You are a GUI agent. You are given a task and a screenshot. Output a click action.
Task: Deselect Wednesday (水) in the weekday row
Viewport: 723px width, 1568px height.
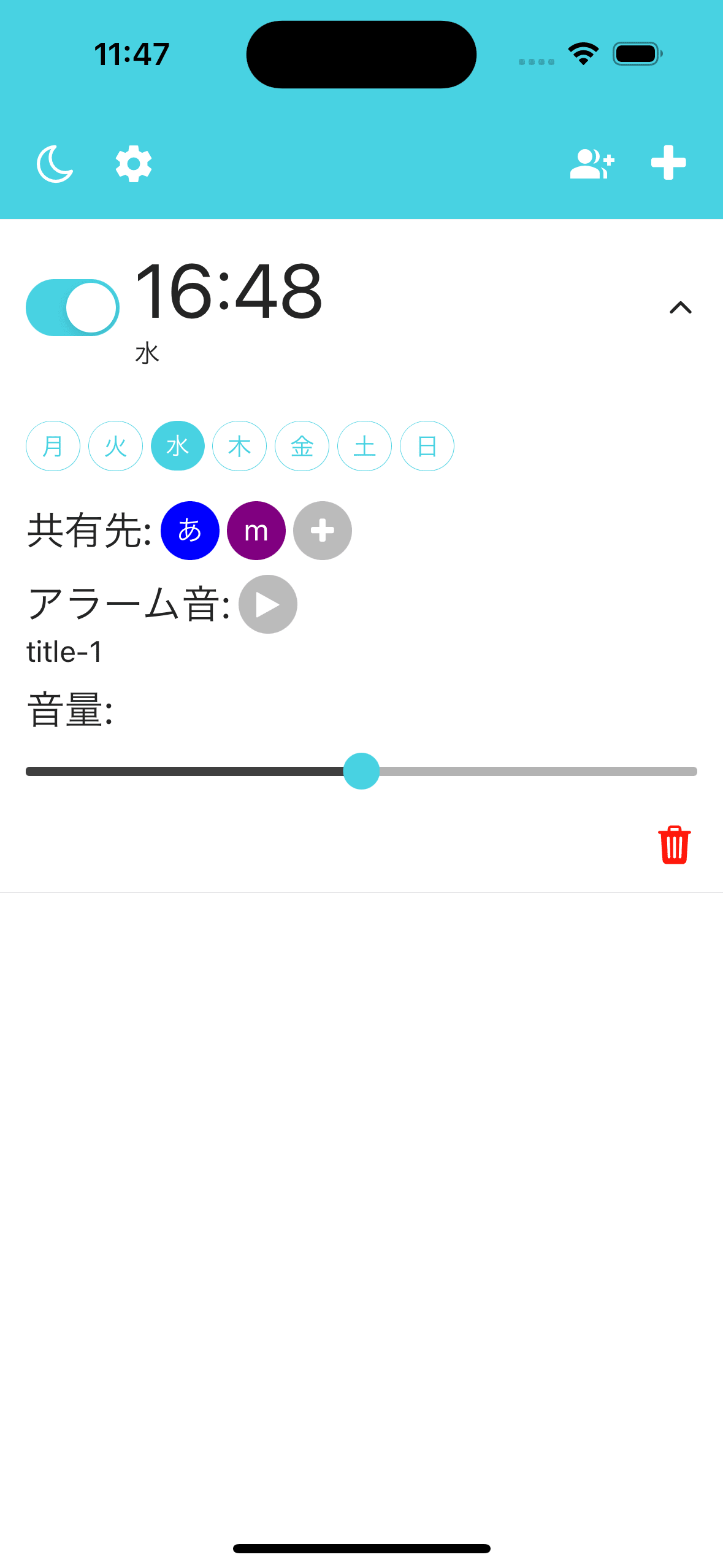coord(177,446)
